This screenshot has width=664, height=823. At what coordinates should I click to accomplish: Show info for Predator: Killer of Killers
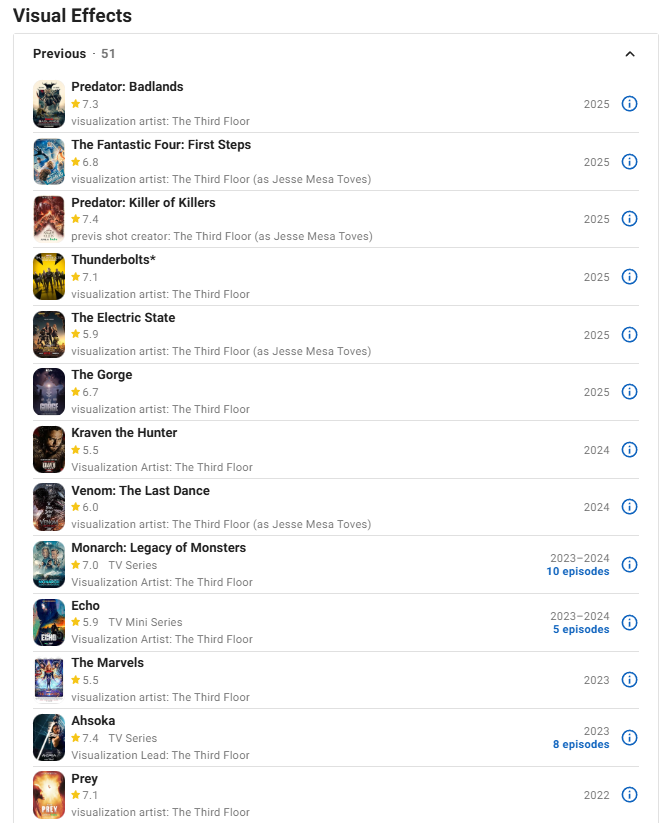pos(629,219)
